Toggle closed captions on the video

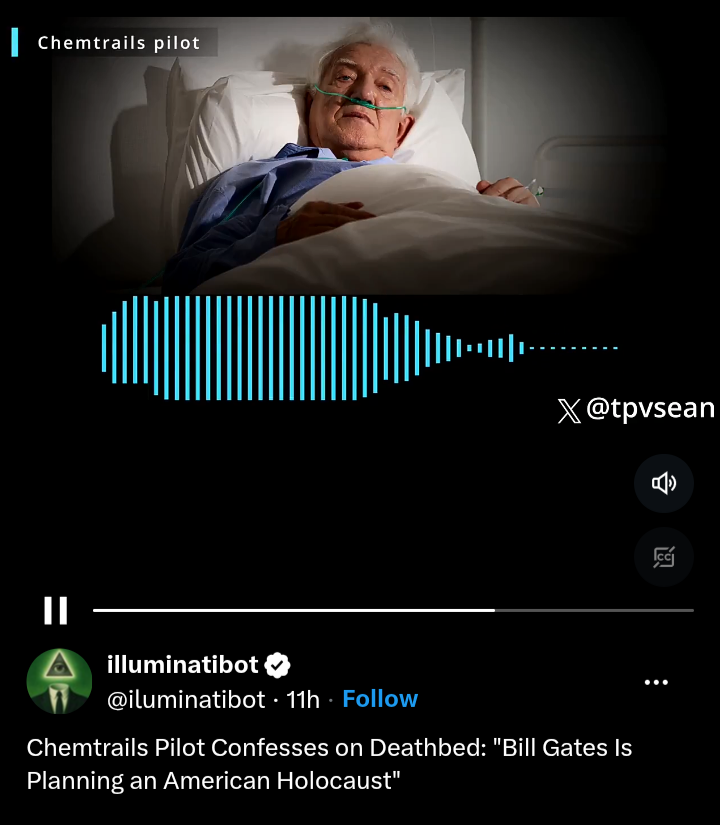click(664, 557)
